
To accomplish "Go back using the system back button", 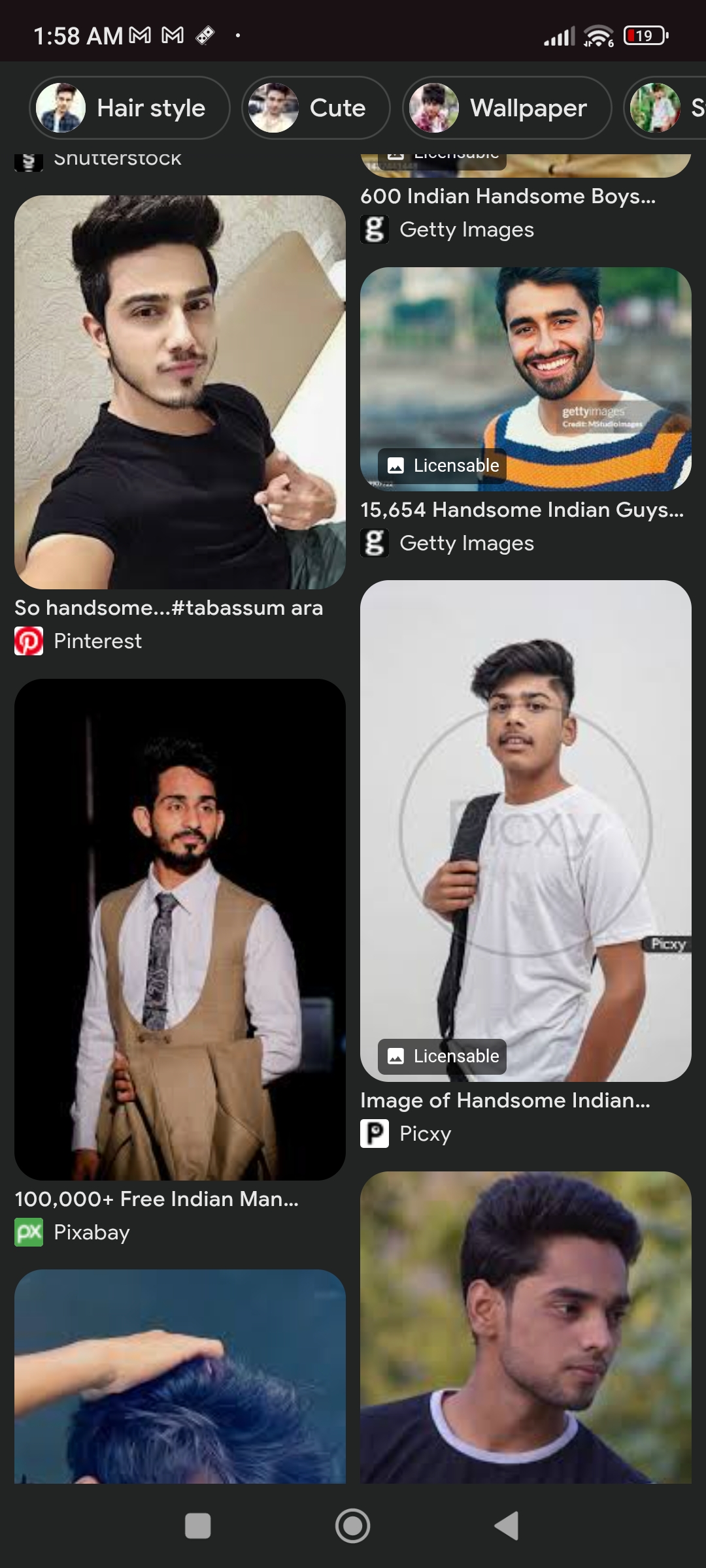I will click(507, 1526).
